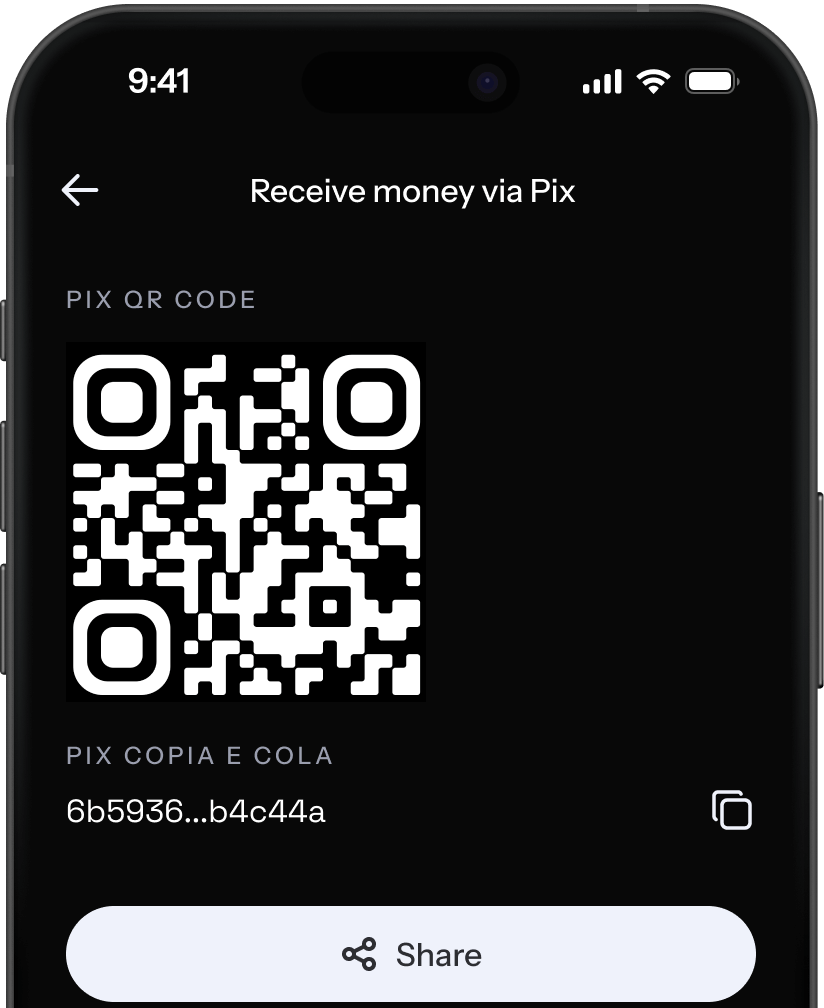Copy the Pix copia e cola code
824x1008 pixels.
tap(731, 810)
